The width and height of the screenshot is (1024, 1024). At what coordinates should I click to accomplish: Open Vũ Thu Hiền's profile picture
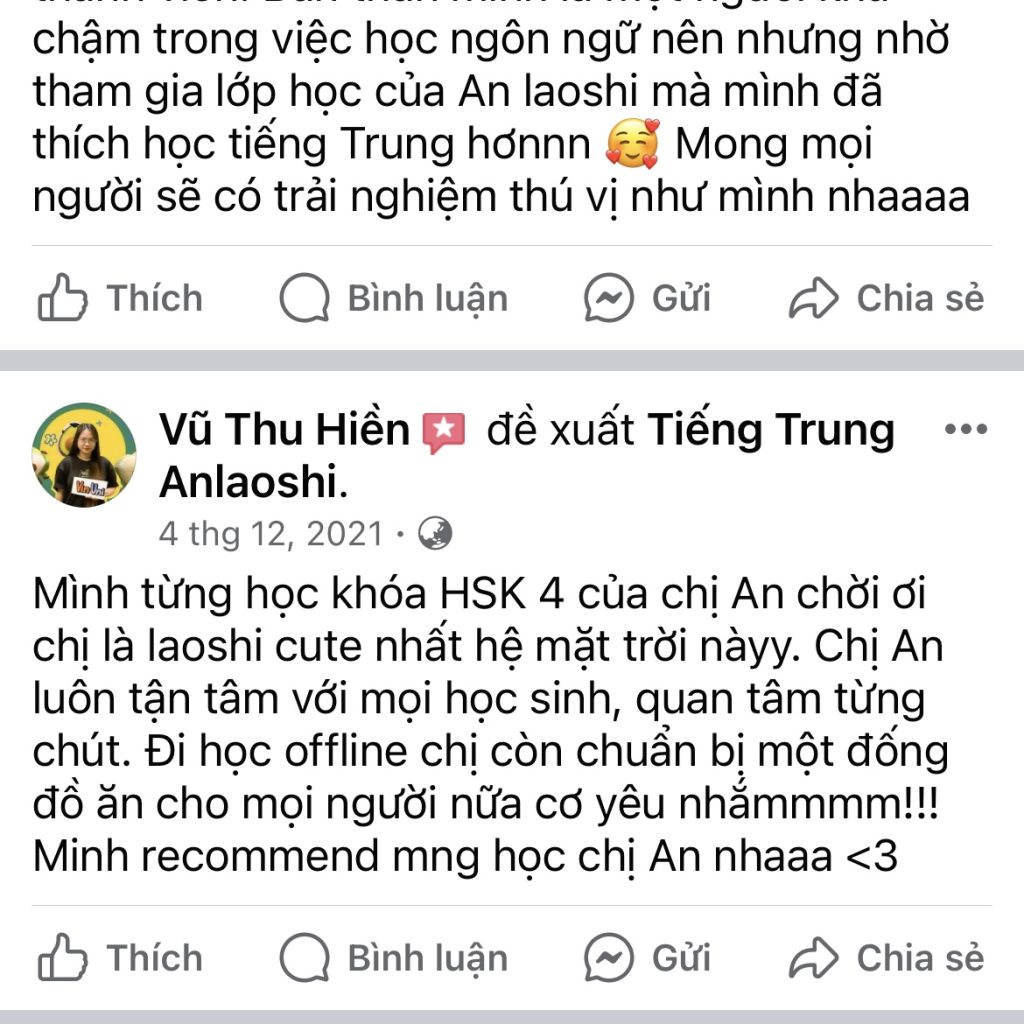point(84,455)
